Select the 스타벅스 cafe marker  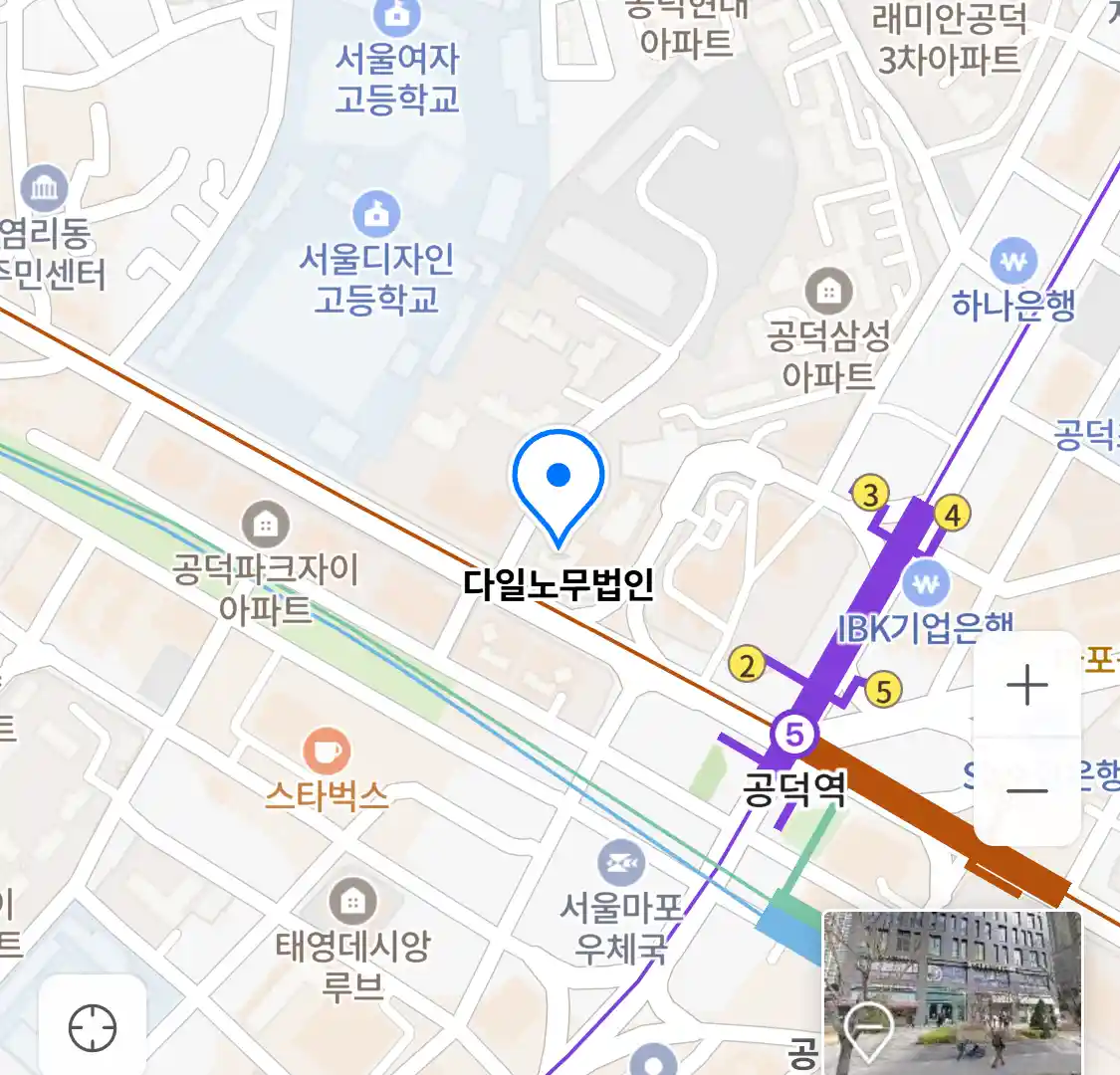pyautogui.click(x=326, y=751)
